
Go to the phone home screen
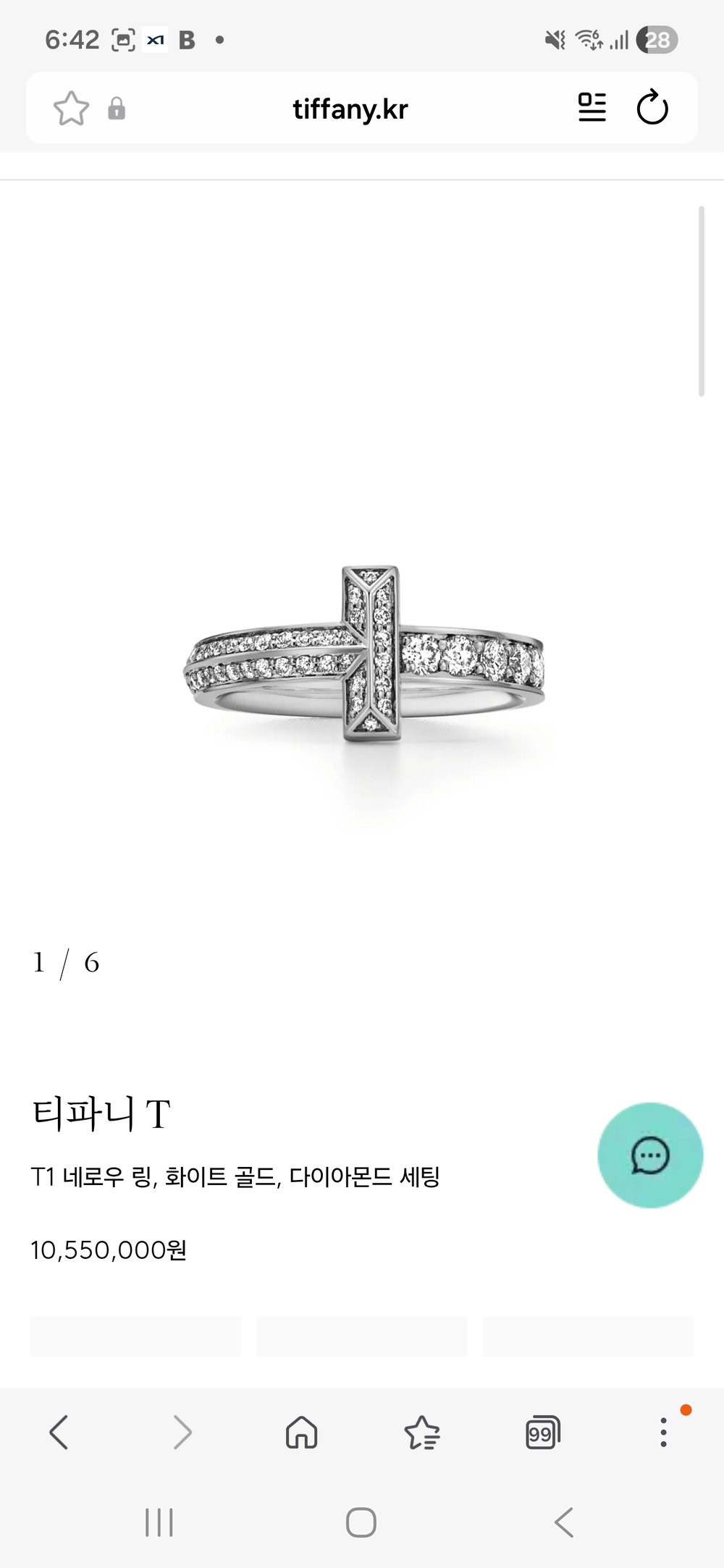point(361,1522)
